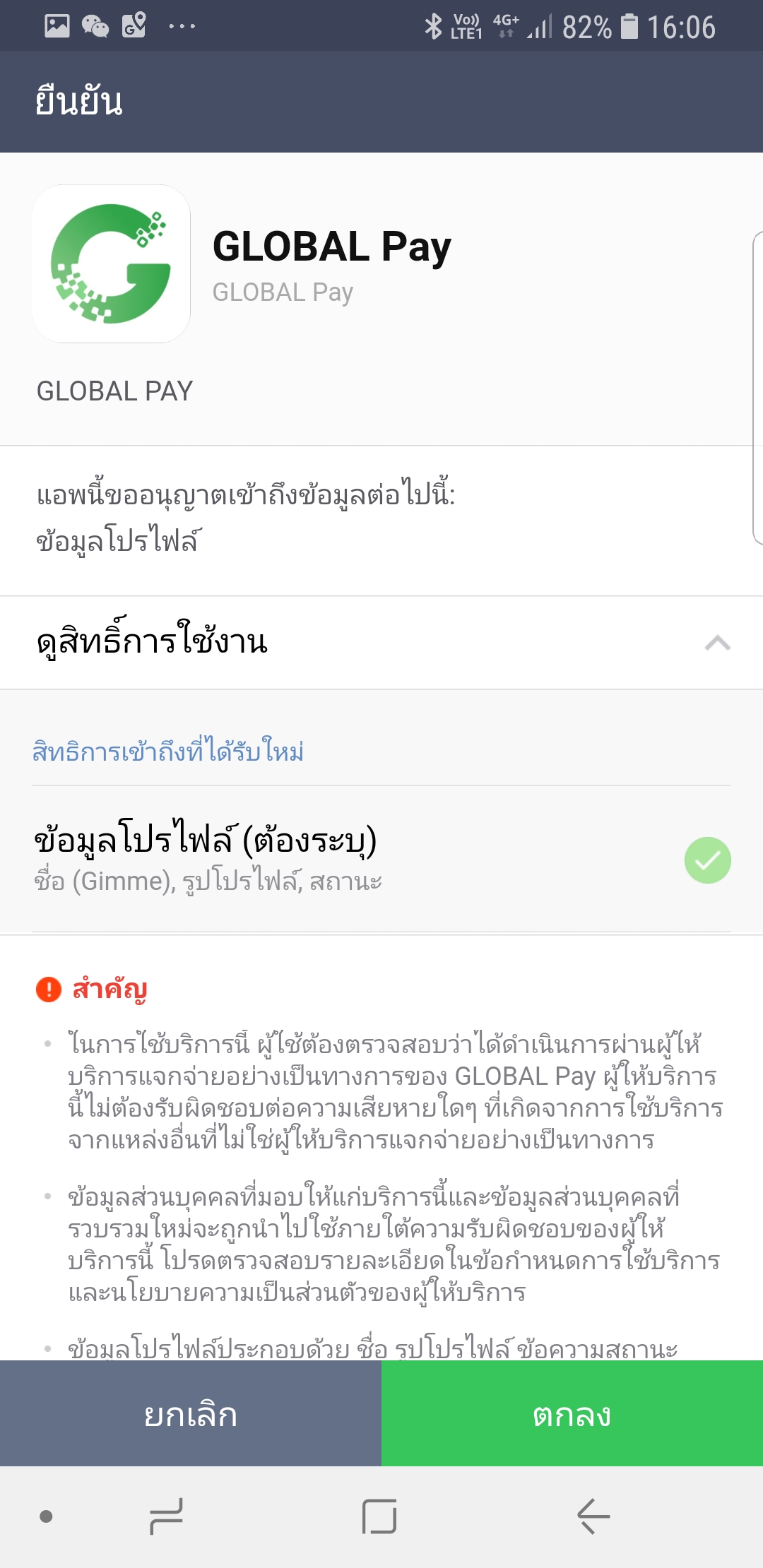Open recent apps from the navigation bar
Viewport: 763px width, 1568px height.
click(167, 1516)
